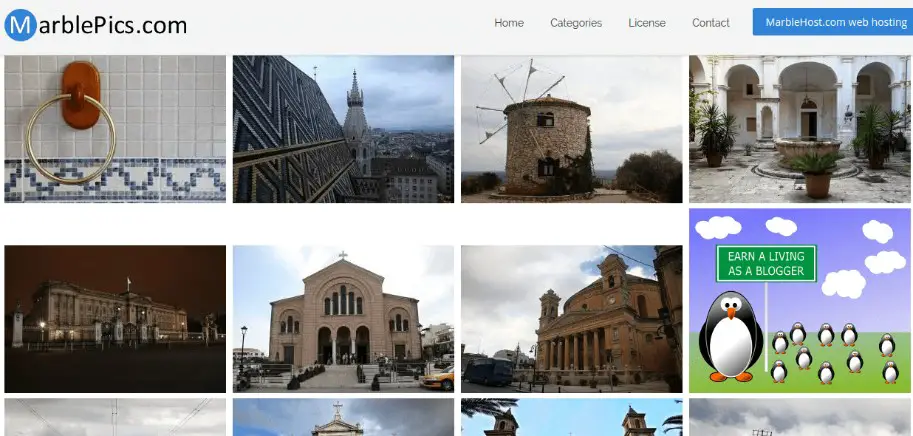Viewport: 913px width, 436px height.
Task: Open the domed church with columns photo
Action: click(x=571, y=319)
